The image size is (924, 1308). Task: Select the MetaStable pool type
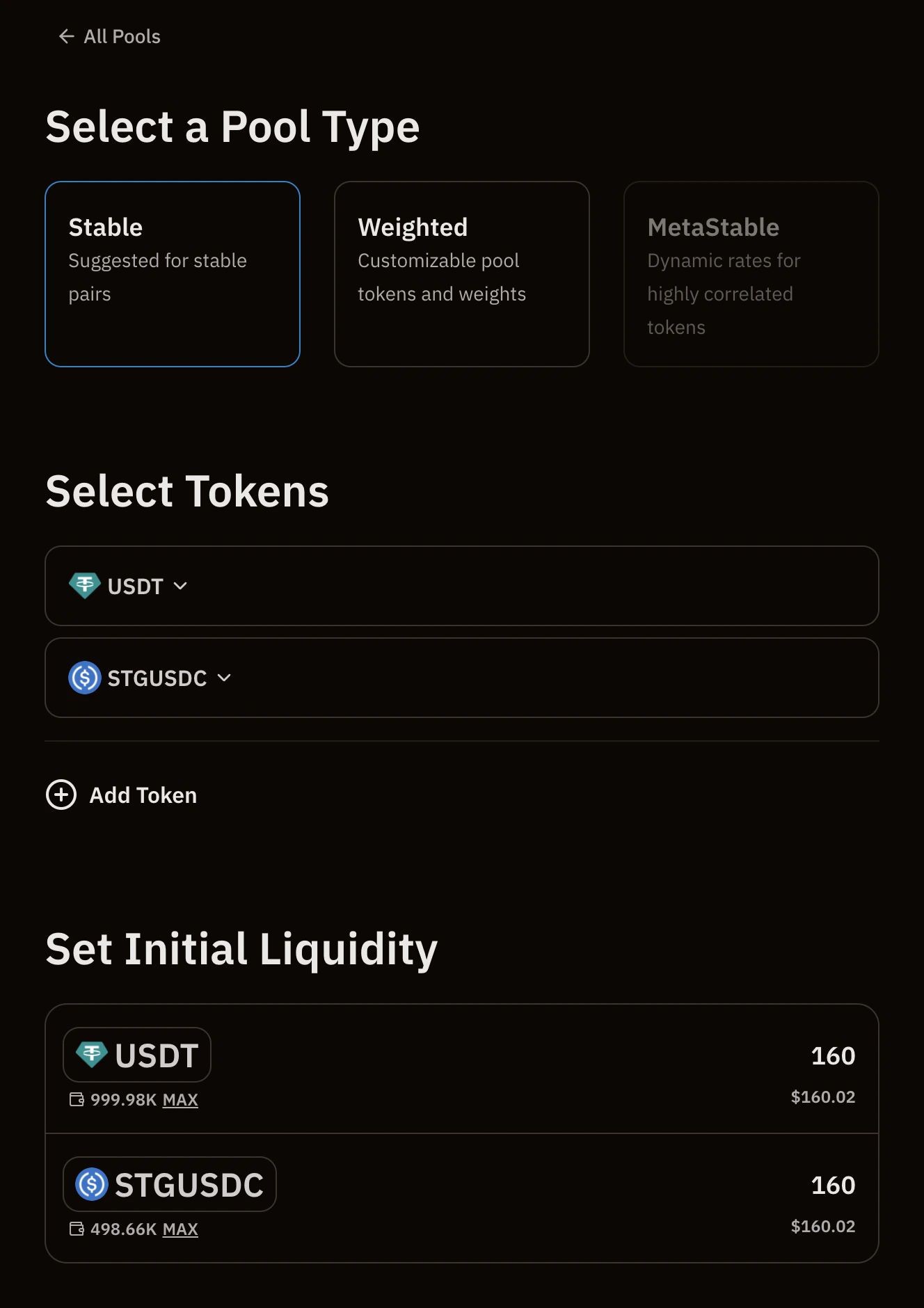751,274
